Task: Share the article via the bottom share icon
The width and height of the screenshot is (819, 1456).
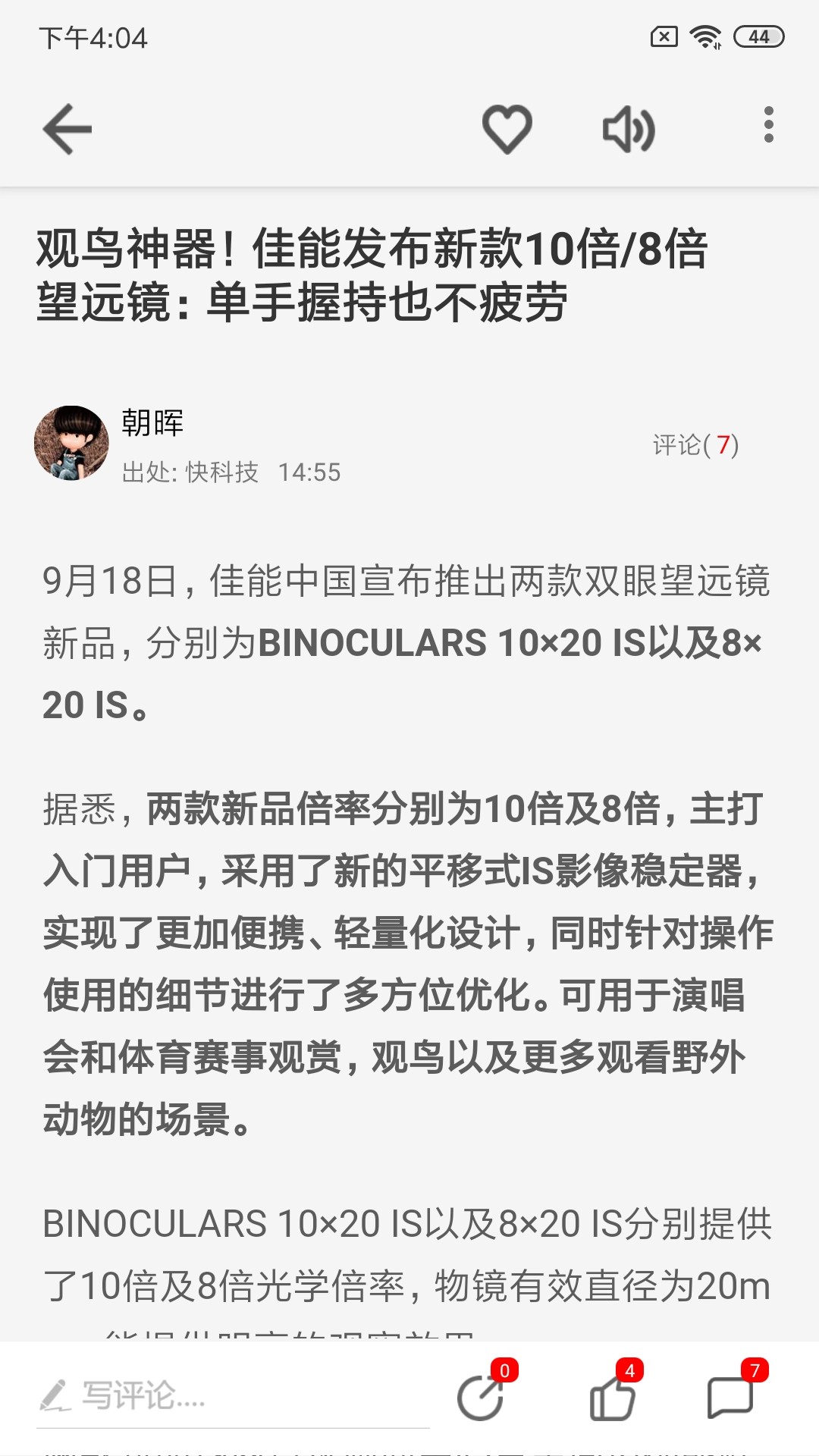Action: (x=482, y=1396)
